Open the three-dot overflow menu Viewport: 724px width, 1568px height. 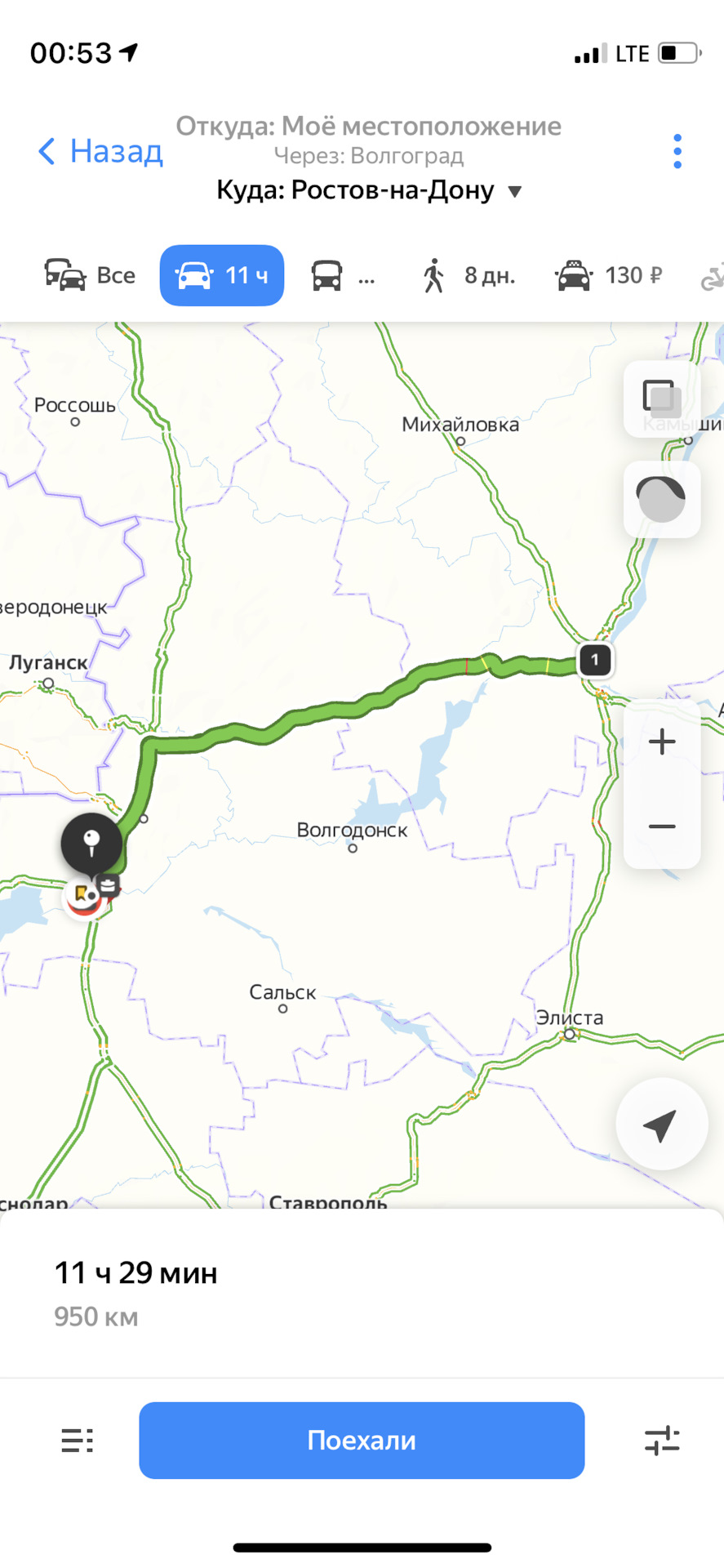point(677,152)
